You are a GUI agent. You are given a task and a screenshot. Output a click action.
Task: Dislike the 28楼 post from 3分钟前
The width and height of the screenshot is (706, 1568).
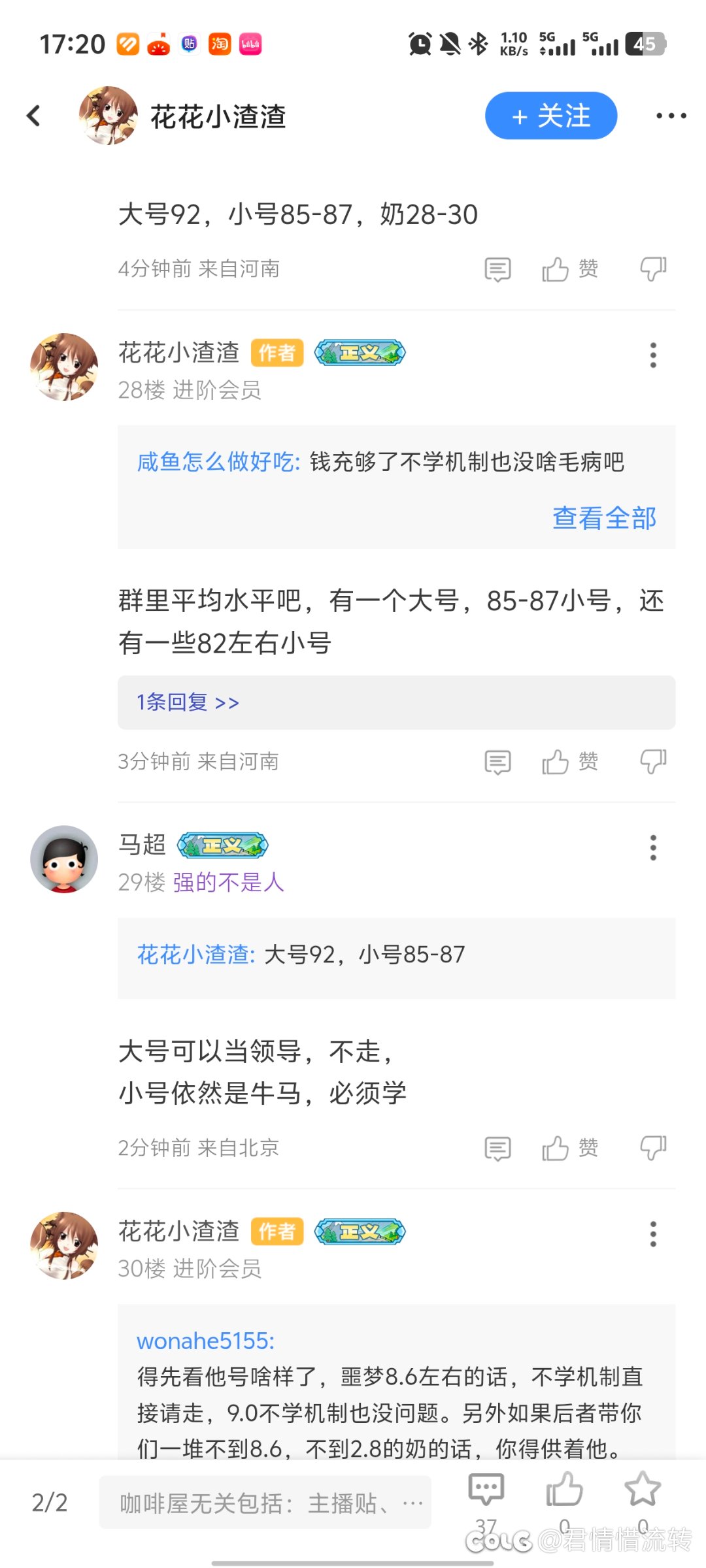[652, 762]
